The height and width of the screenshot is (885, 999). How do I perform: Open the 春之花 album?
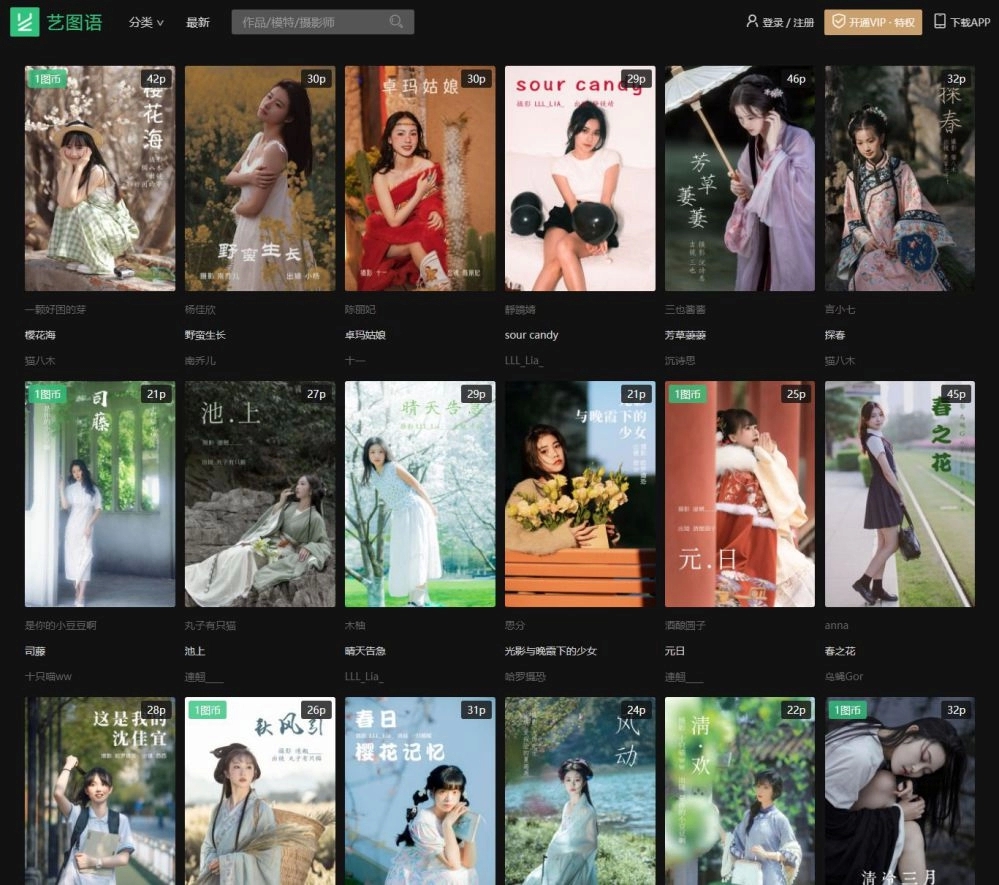coord(899,494)
